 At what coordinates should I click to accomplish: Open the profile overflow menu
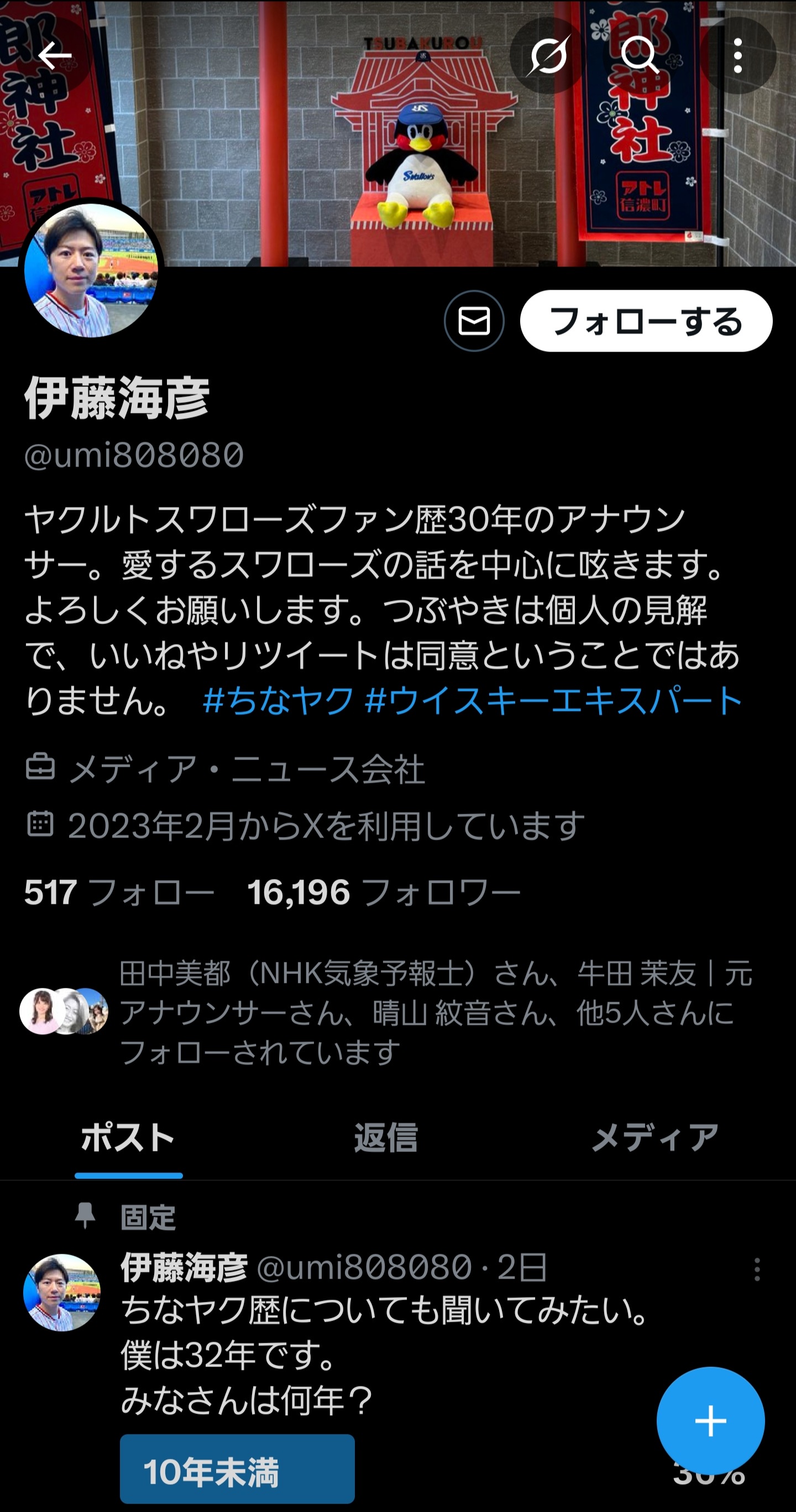[x=738, y=56]
